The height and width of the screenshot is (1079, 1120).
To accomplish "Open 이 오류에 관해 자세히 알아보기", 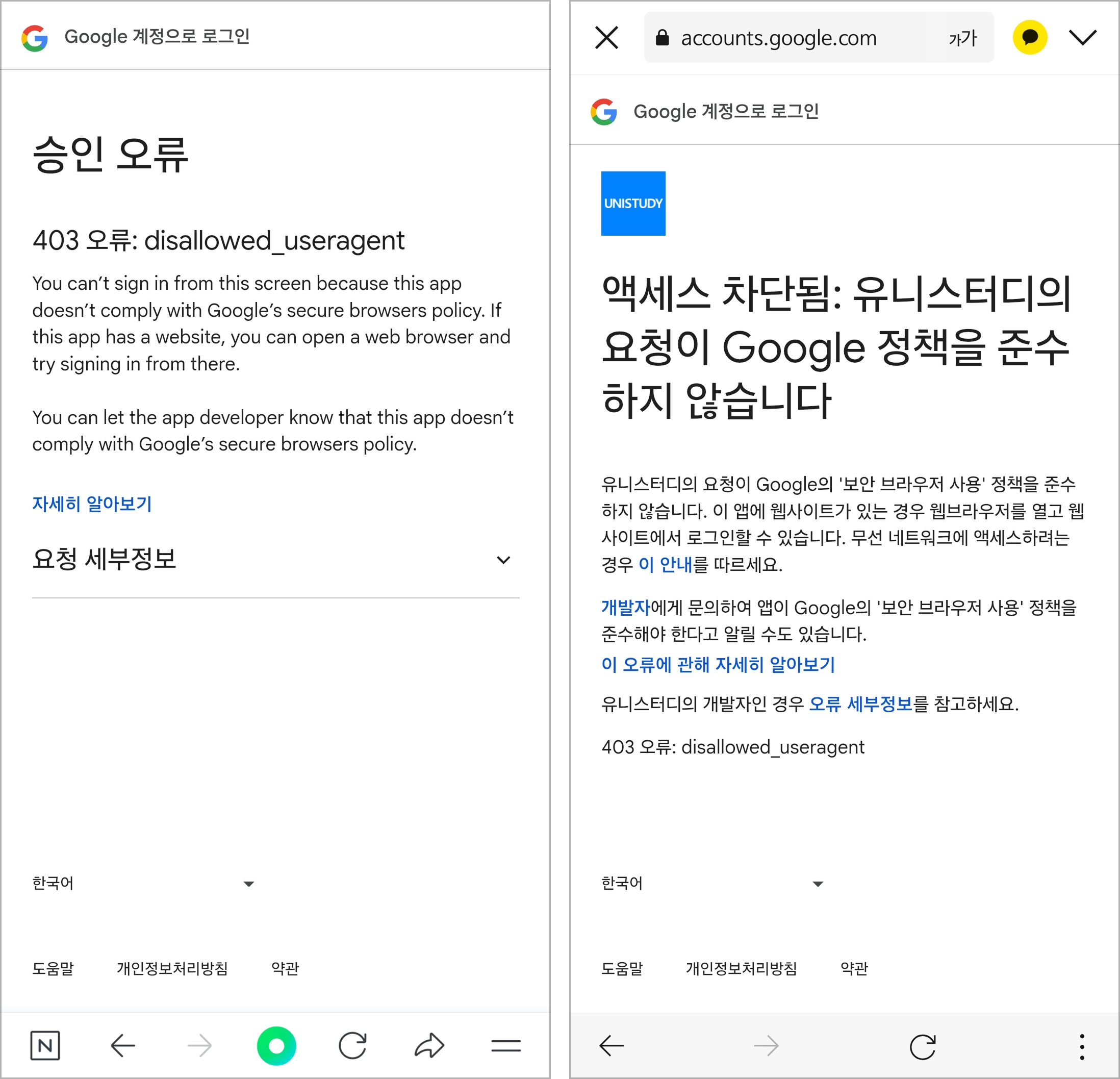I will (x=718, y=665).
